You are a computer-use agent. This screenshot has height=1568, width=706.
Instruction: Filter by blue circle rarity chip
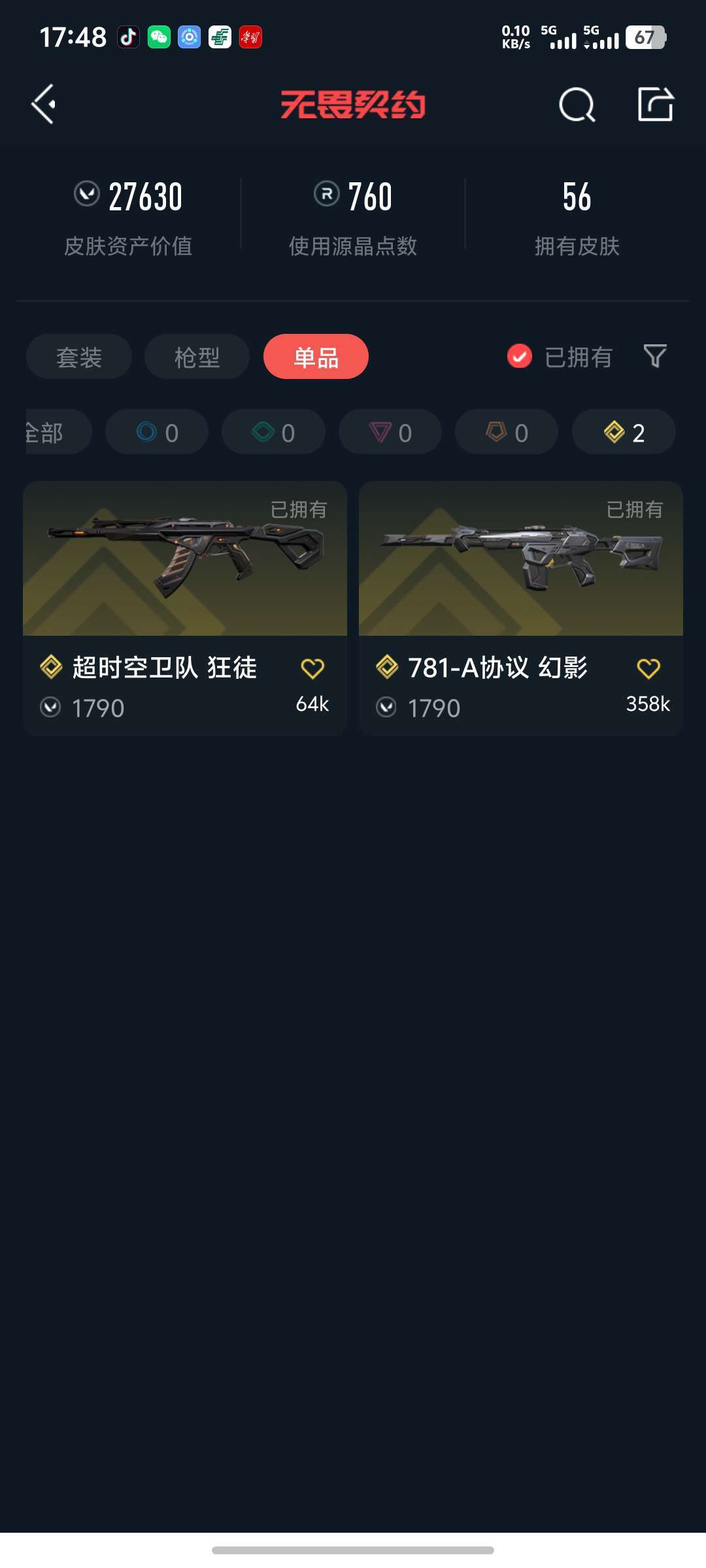157,432
